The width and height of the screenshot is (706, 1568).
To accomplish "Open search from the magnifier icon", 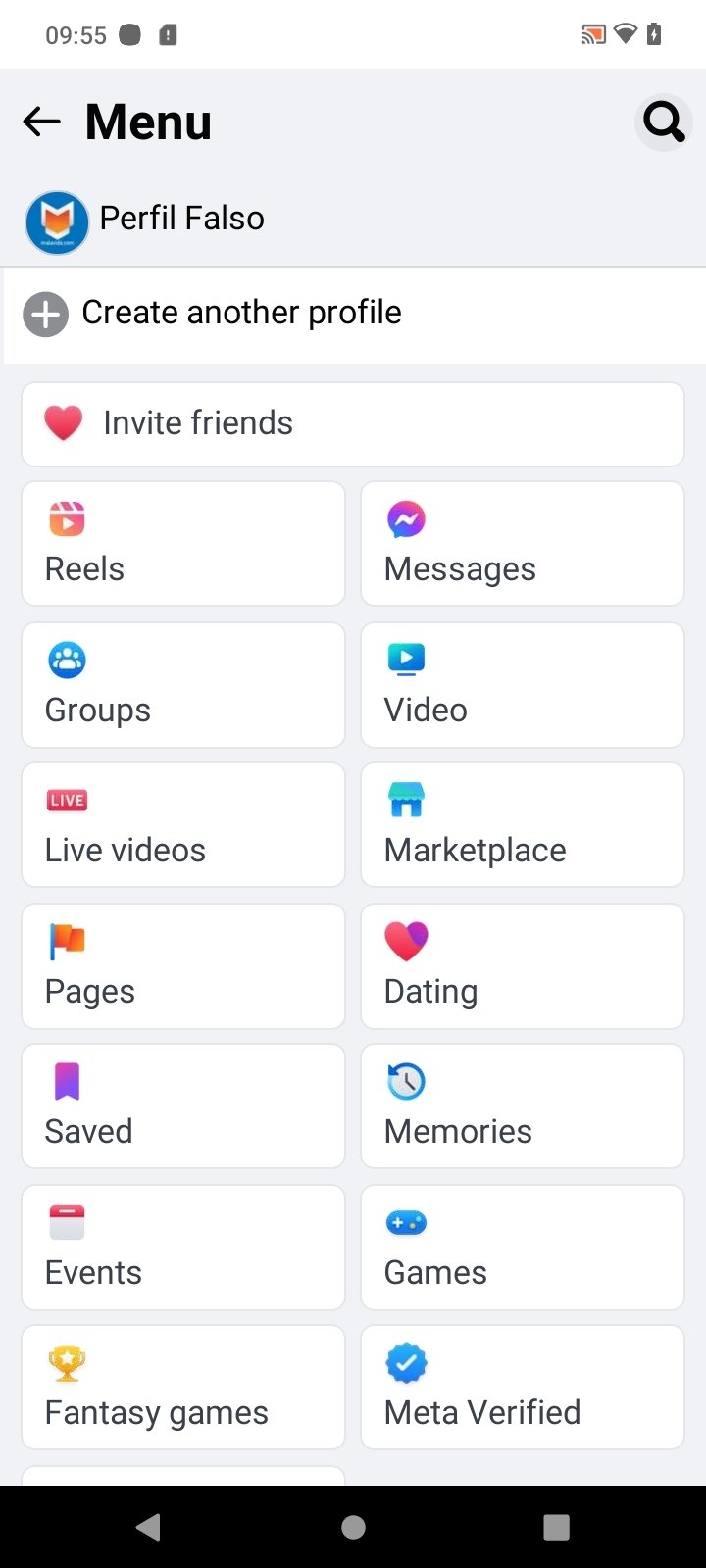I will pos(663,122).
